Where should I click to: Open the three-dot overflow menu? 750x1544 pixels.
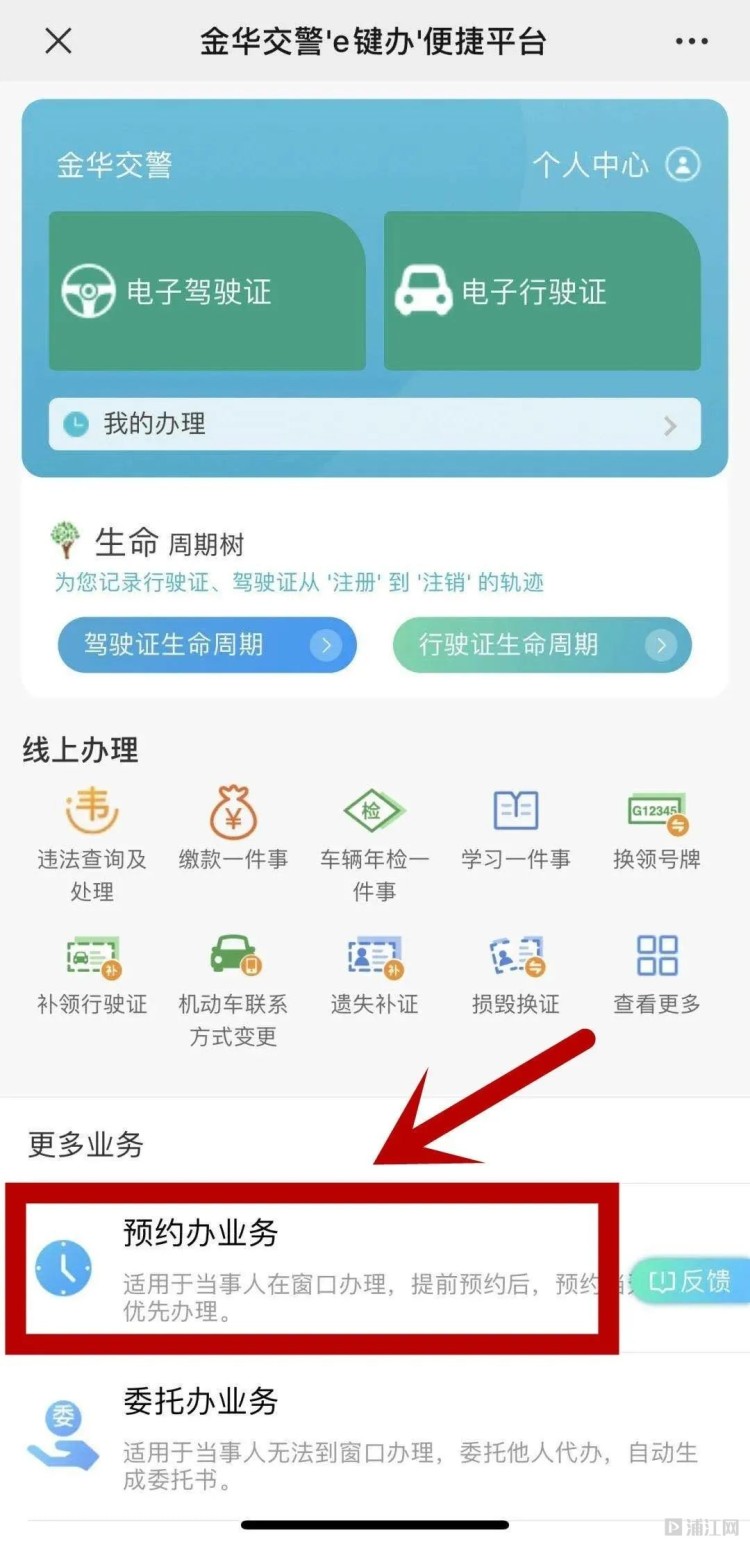(x=691, y=41)
